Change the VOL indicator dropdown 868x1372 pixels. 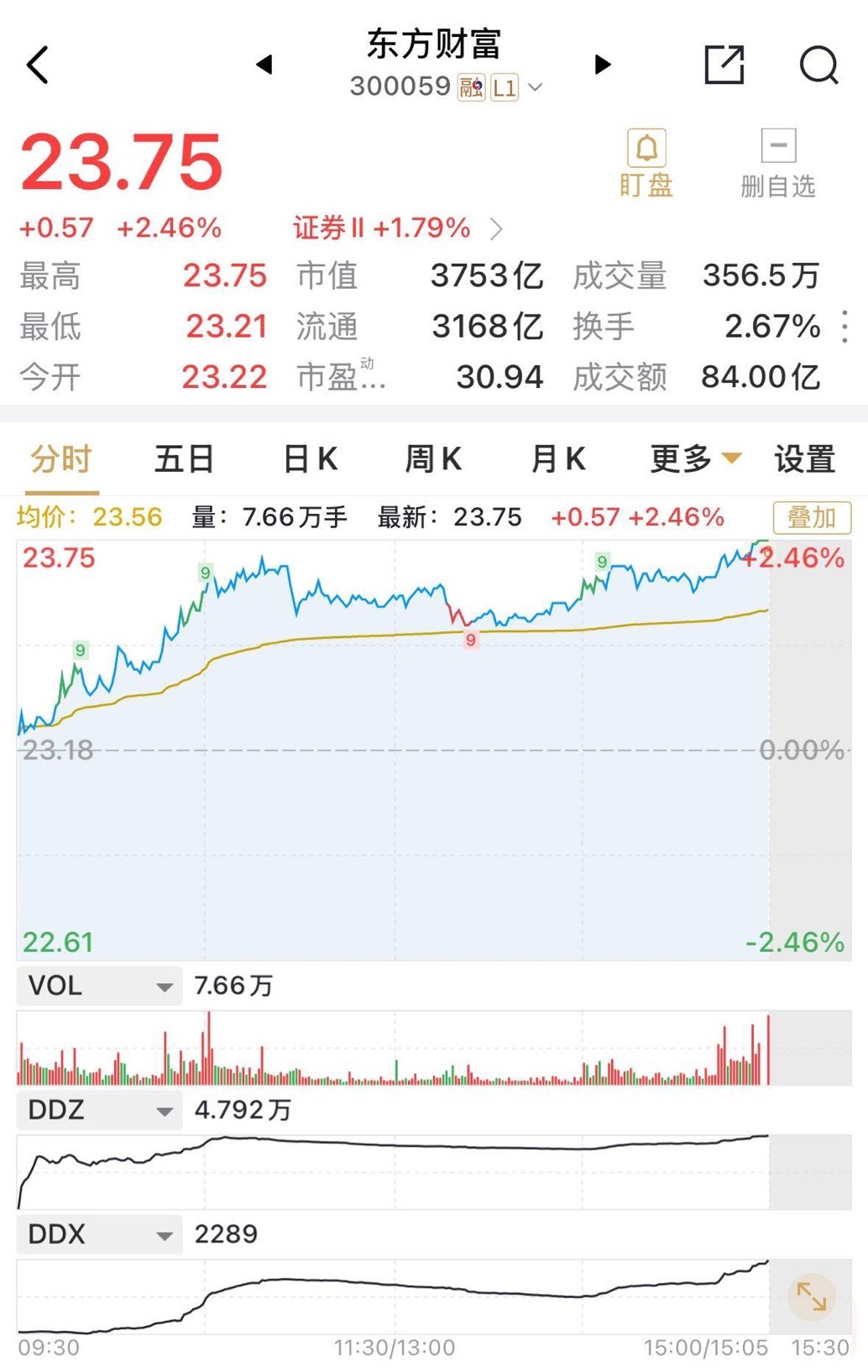click(x=99, y=986)
